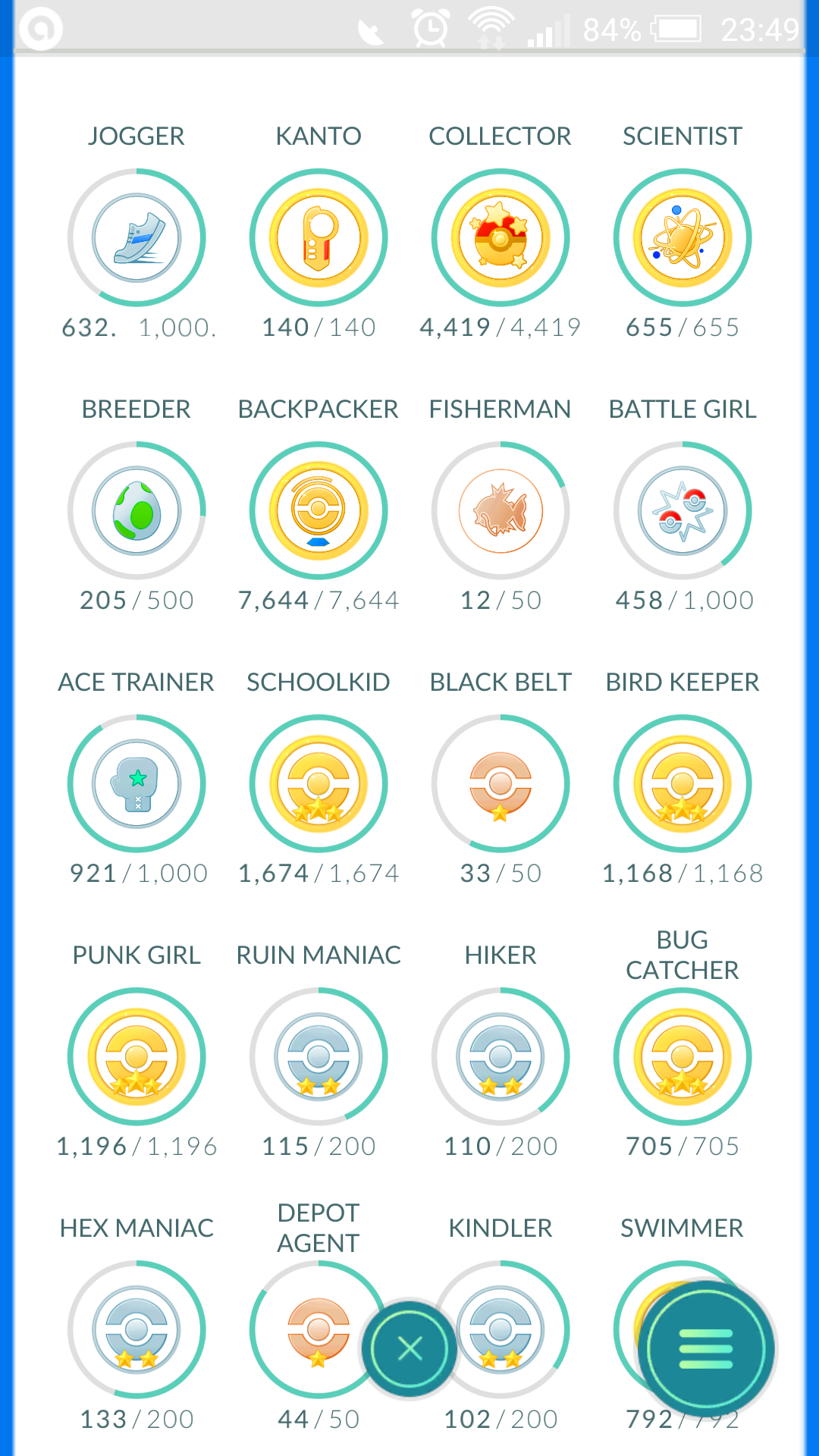Open the Scientist medal
819x1456 pixels.
click(682, 237)
